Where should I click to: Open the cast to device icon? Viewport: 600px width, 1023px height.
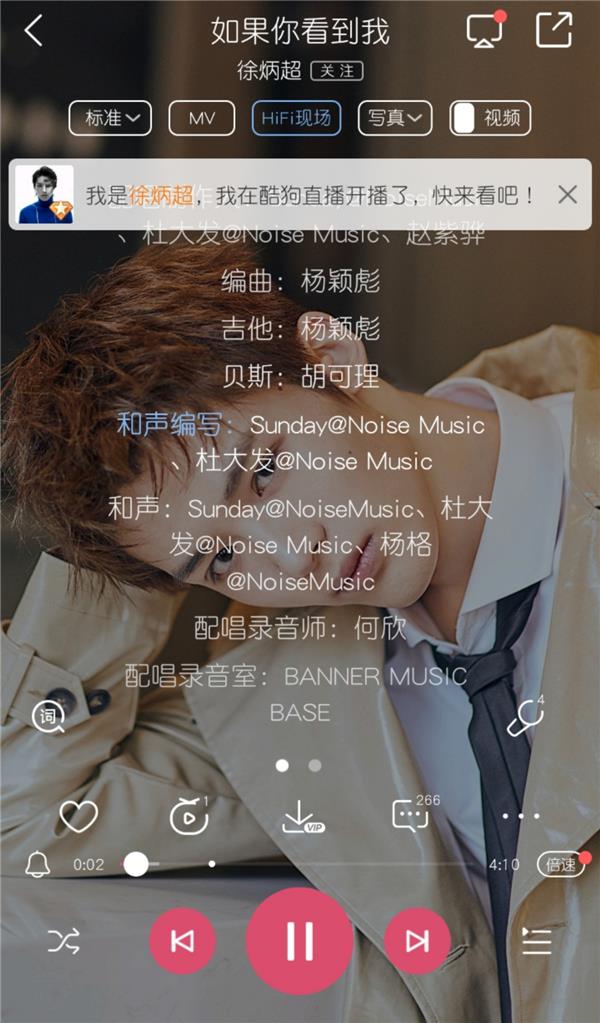coord(485,31)
